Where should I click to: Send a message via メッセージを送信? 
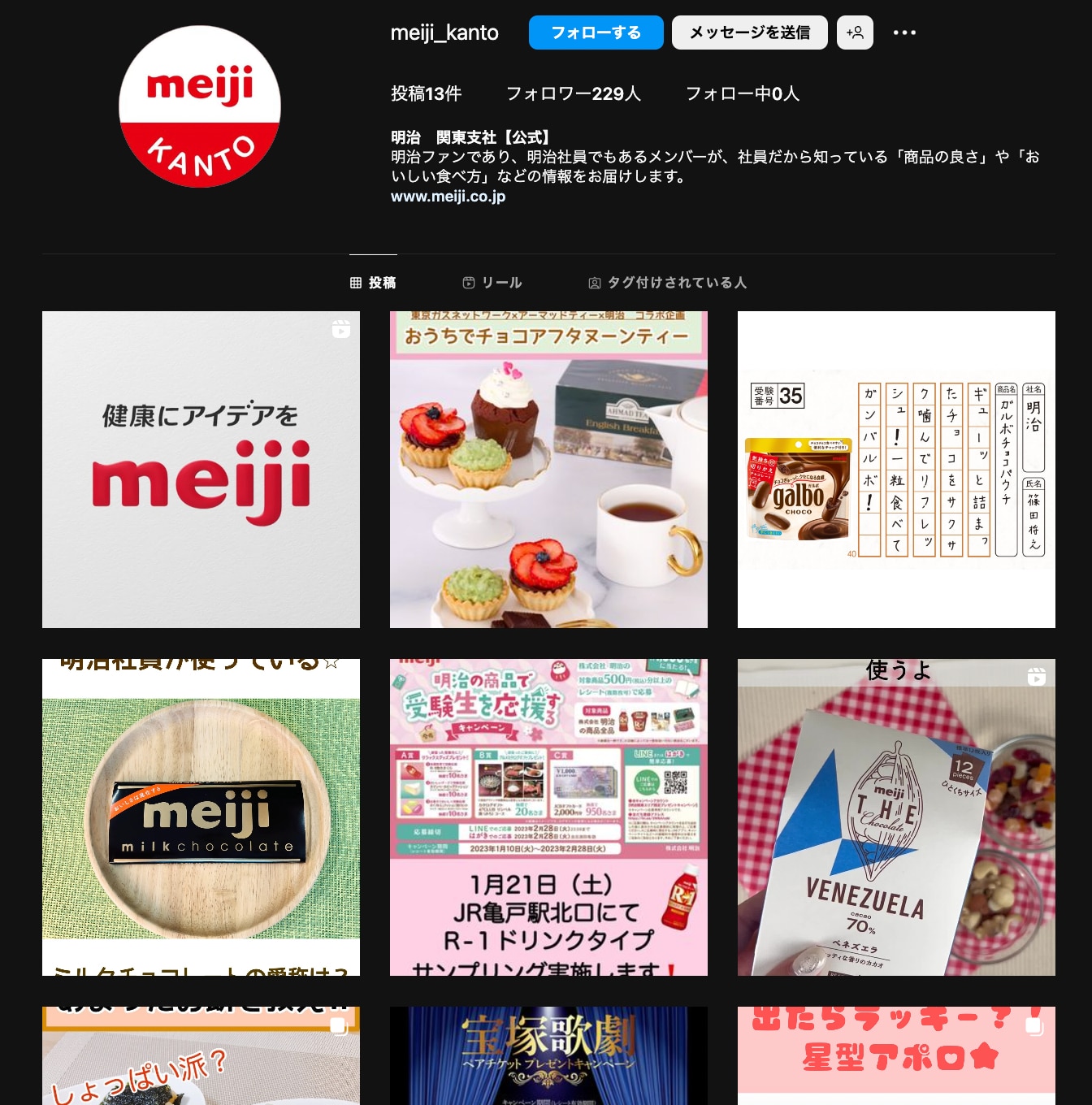749,32
